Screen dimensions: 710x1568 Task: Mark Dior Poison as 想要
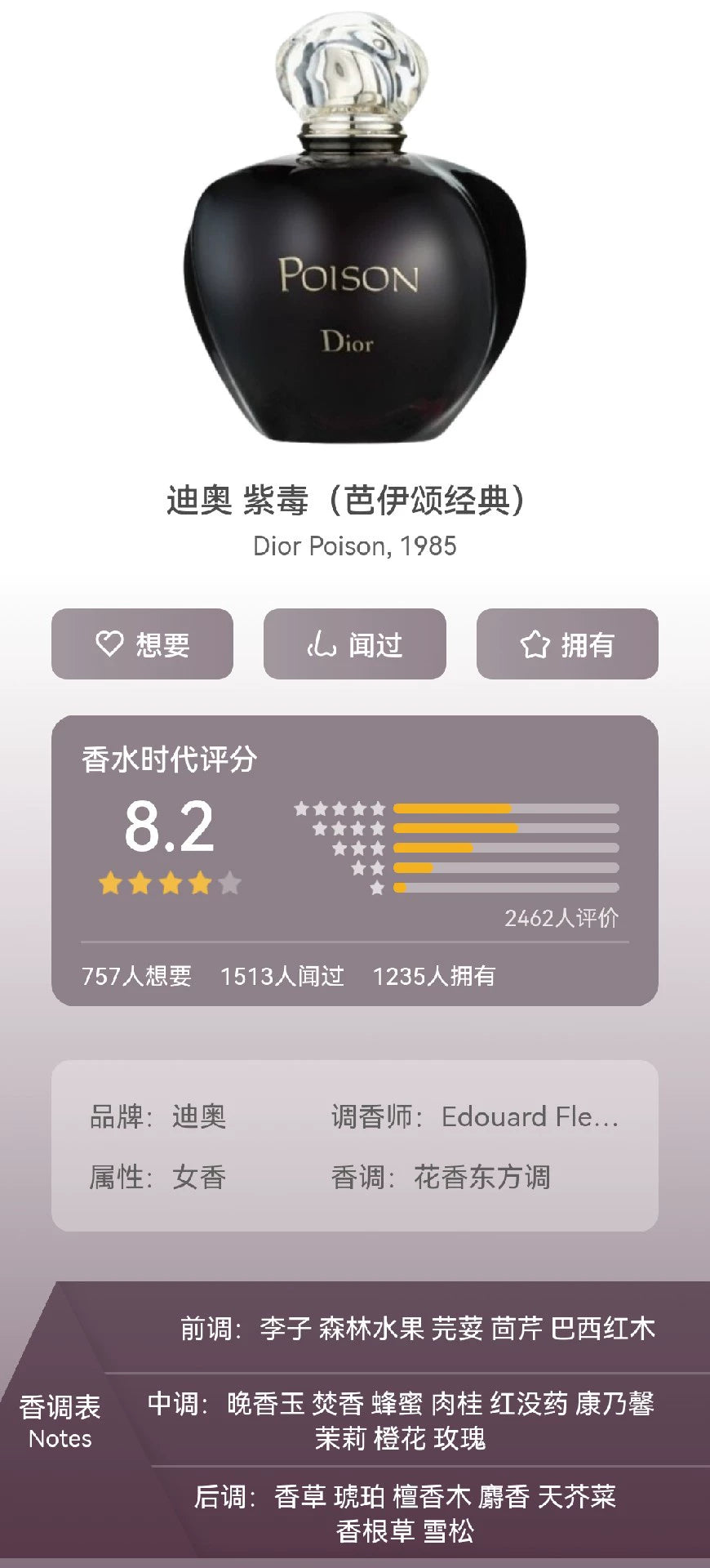[142, 644]
